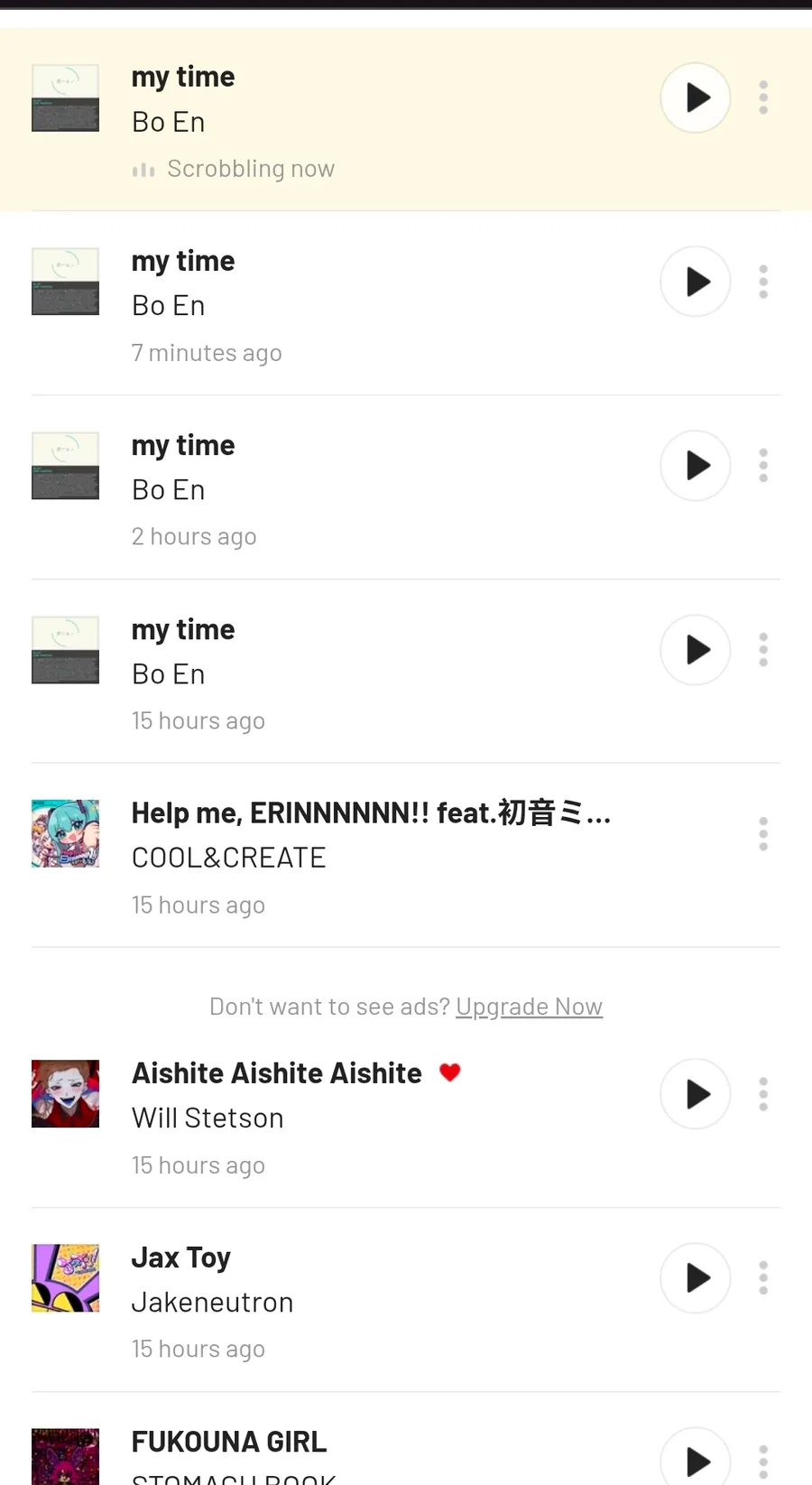
Task: Open more options for 'my time' from 2 hours ago
Action: [763, 466]
